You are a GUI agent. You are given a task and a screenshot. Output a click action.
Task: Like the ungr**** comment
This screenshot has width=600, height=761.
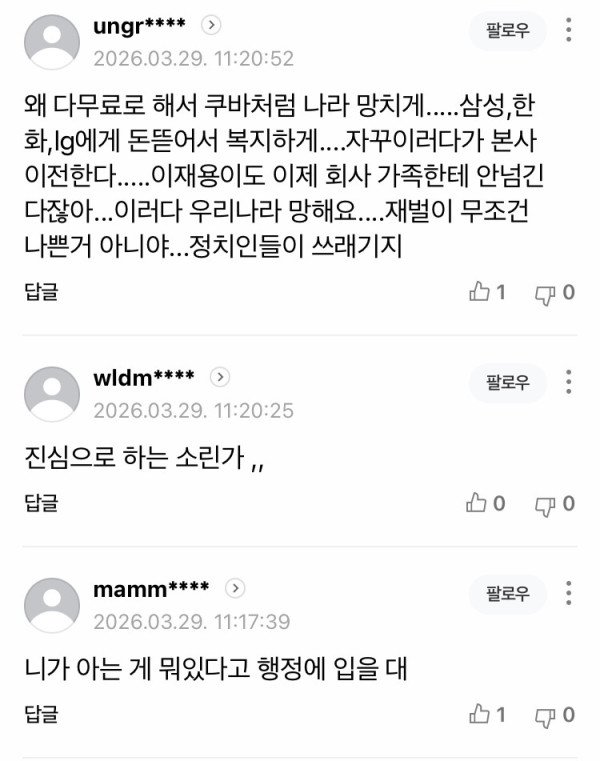click(x=487, y=292)
